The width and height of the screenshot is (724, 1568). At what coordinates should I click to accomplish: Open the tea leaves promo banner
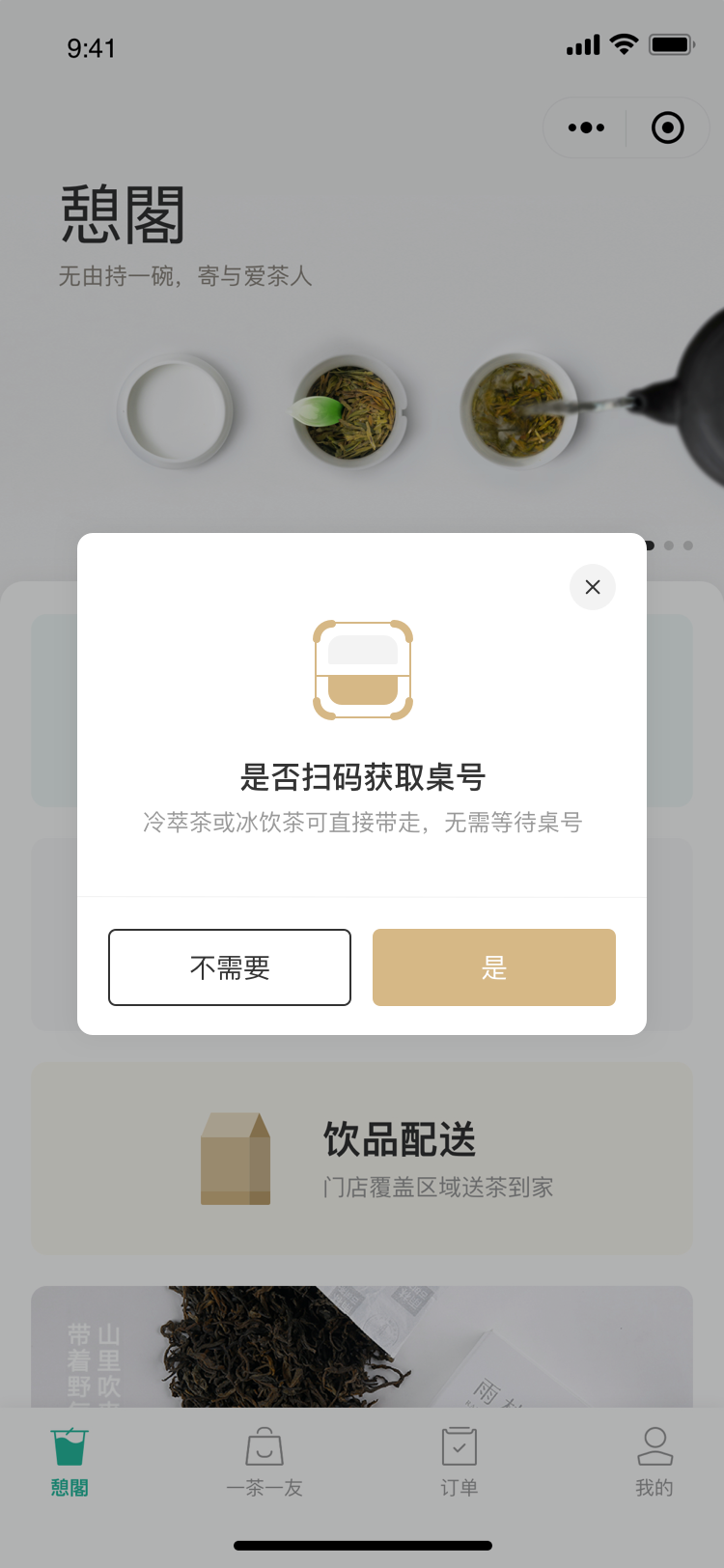click(362, 1346)
